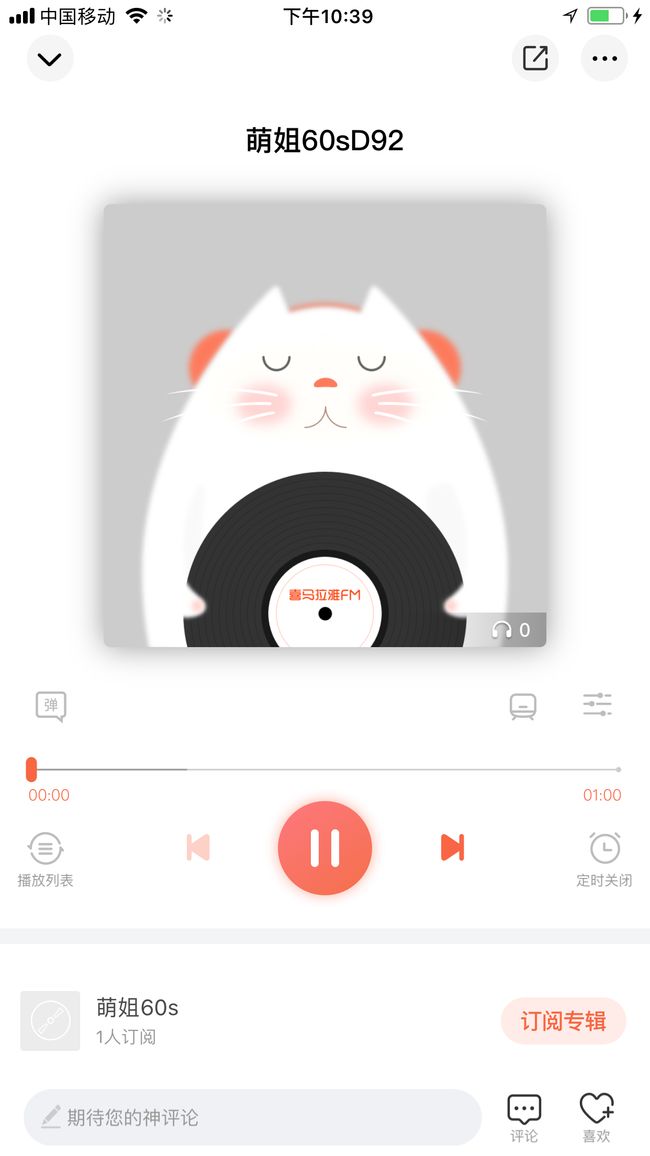This screenshot has width=650, height=1156.
Task: Open the 评论 comments section
Action: (524, 1118)
